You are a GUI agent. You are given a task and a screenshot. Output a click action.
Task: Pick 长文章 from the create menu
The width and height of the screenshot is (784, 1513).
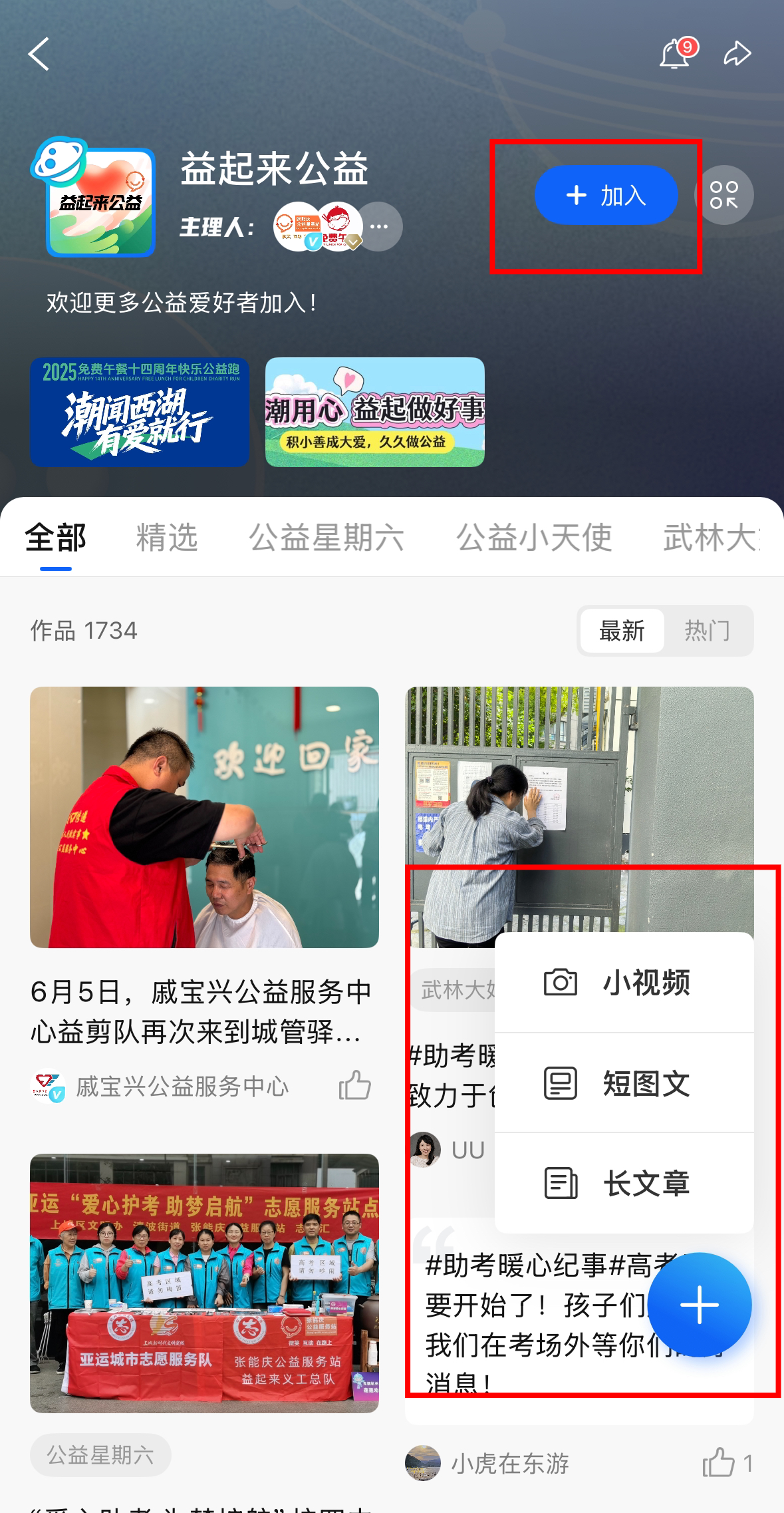pos(624,1184)
